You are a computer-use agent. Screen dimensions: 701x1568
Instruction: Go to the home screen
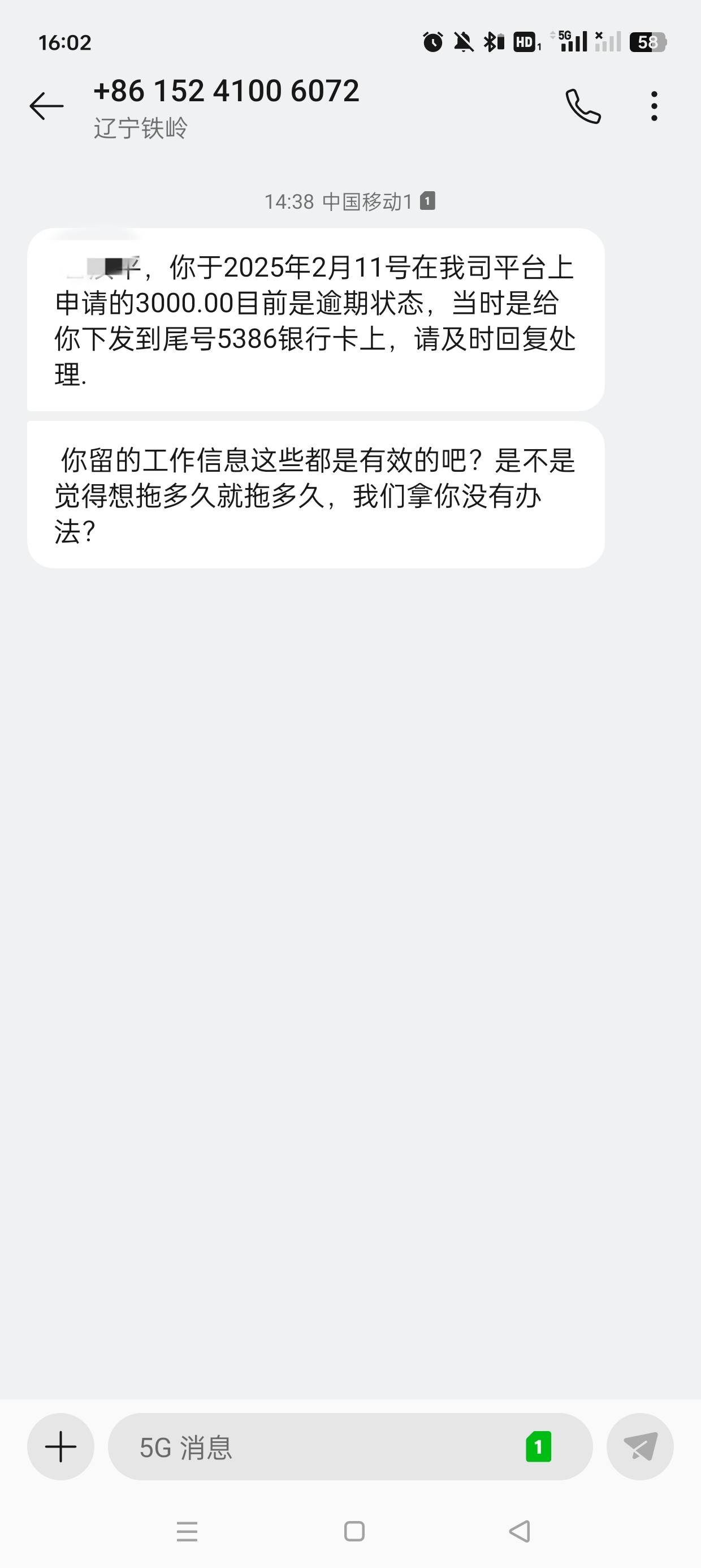click(x=354, y=1531)
